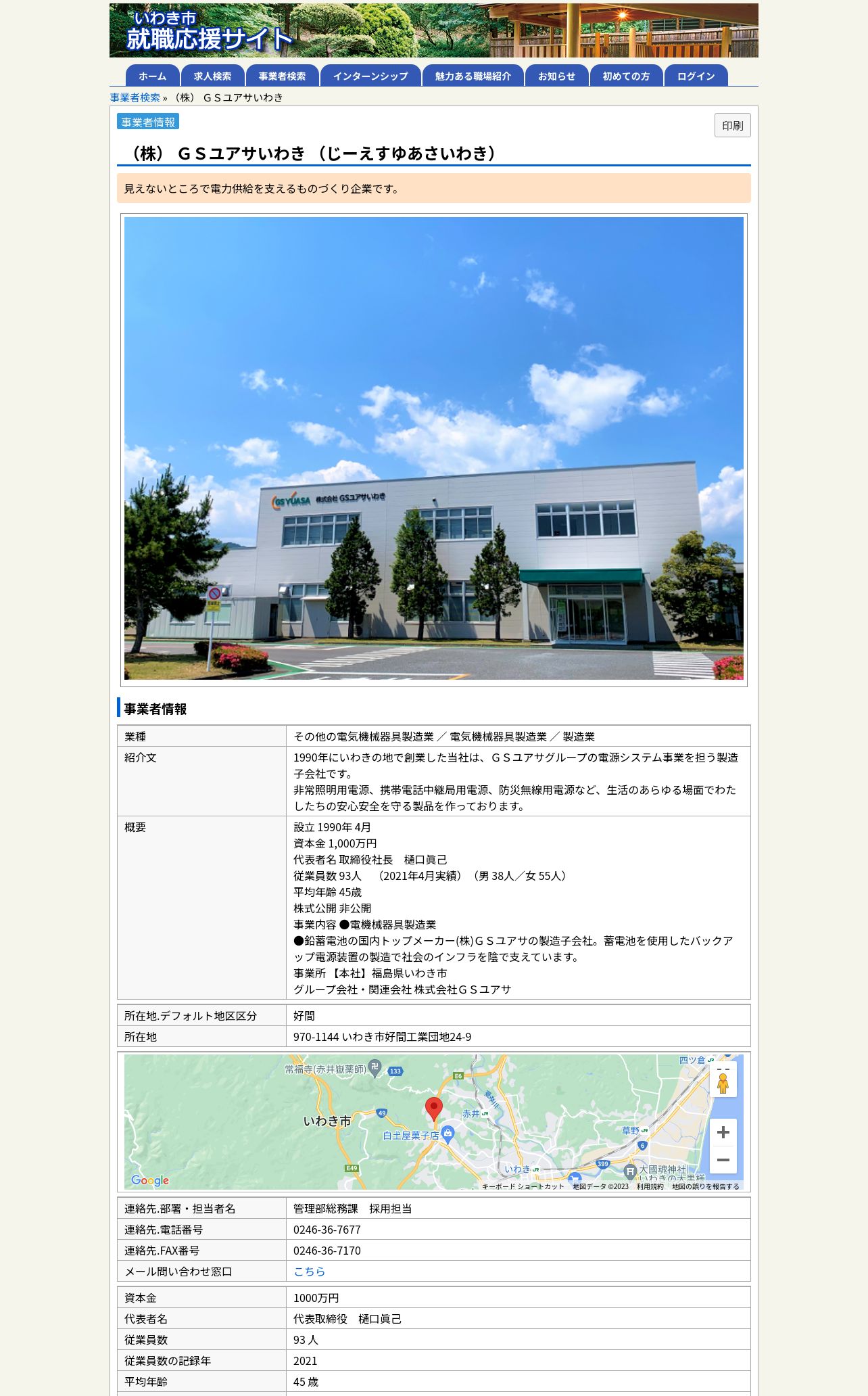
Task: Open キーボード ショートカット on the map
Action: (523, 1186)
